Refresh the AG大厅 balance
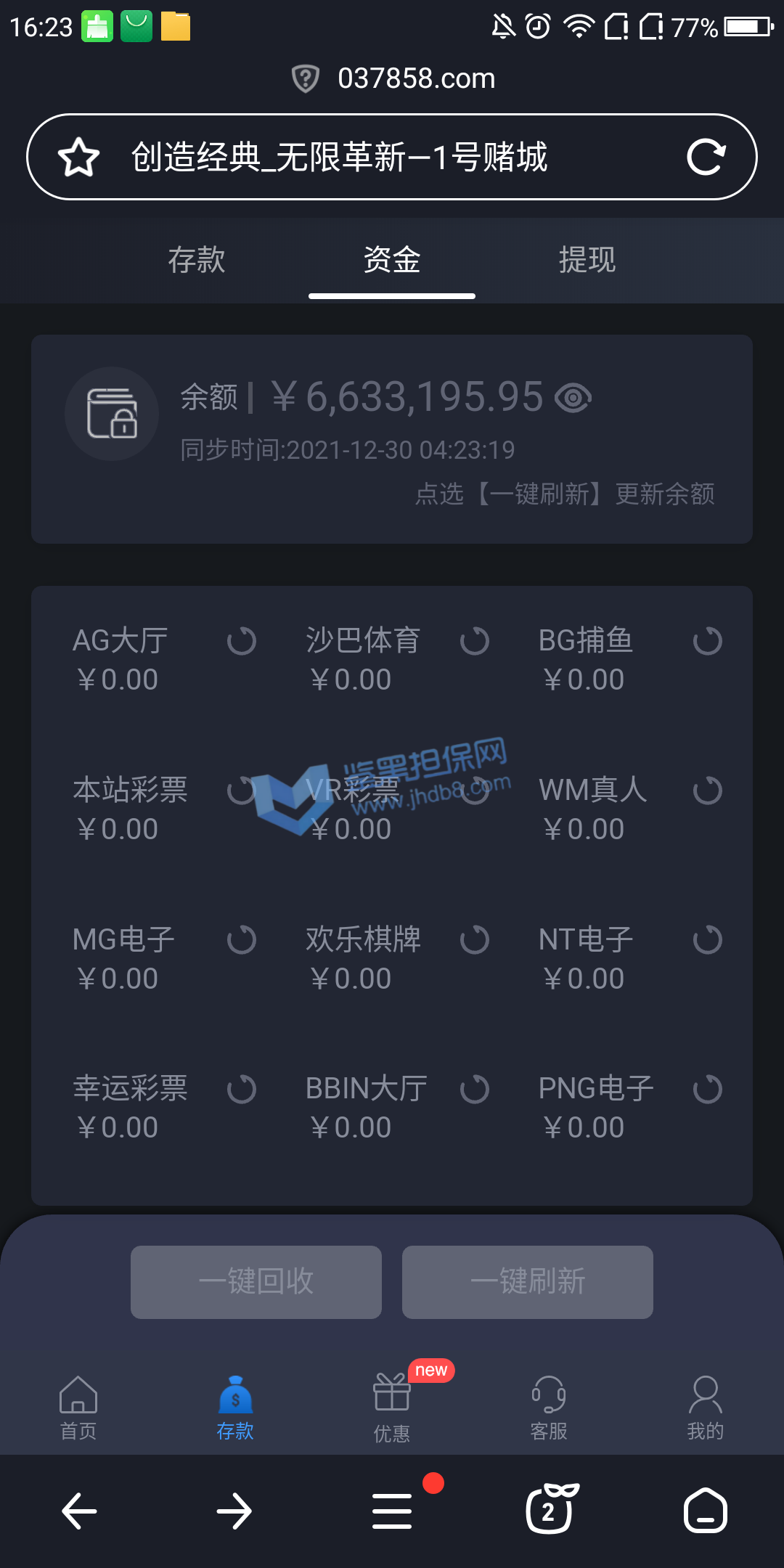Viewport: 784px width, 1568px height. point(242,641)
